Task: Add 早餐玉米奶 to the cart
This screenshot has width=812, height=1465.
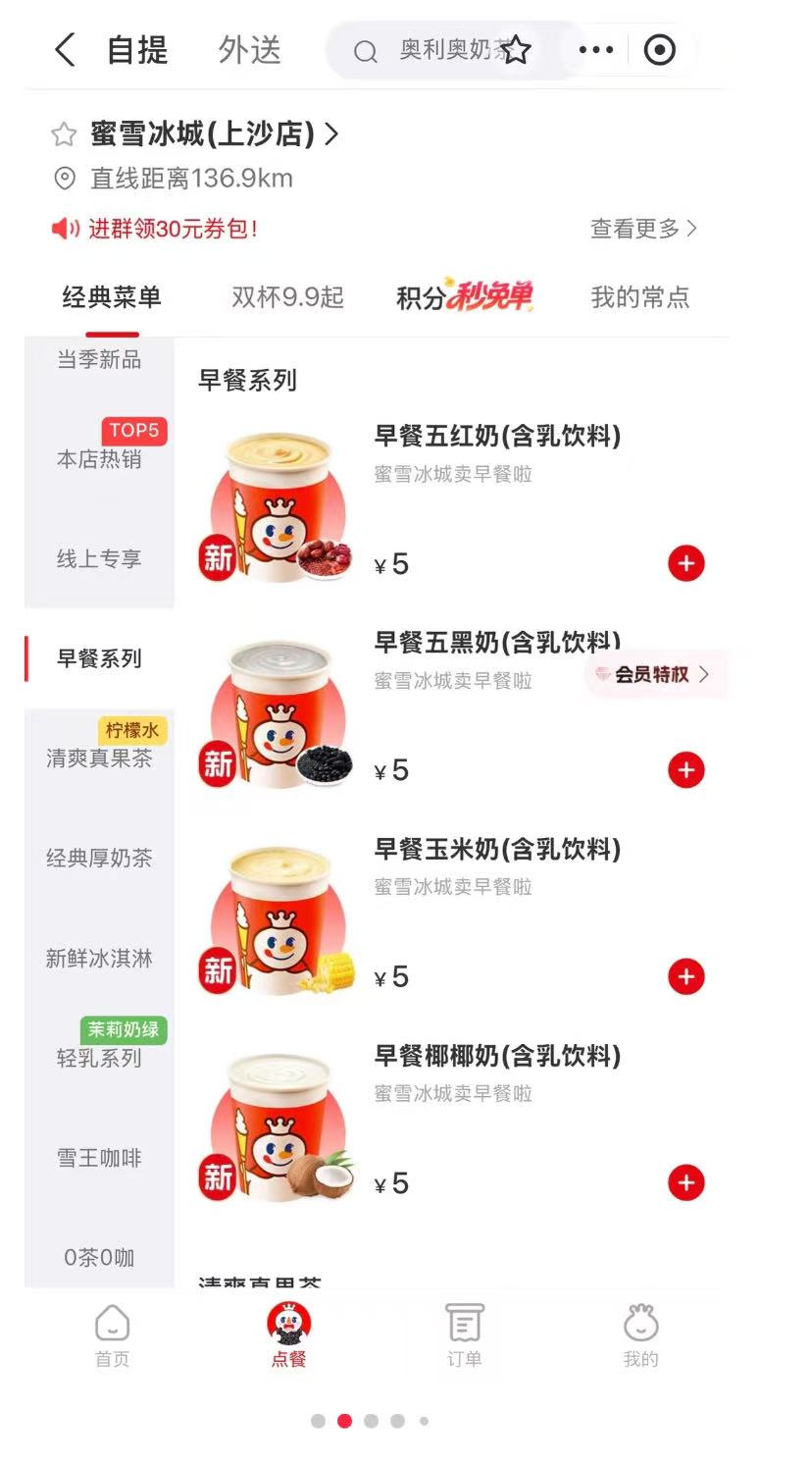Action: point(685,976)
